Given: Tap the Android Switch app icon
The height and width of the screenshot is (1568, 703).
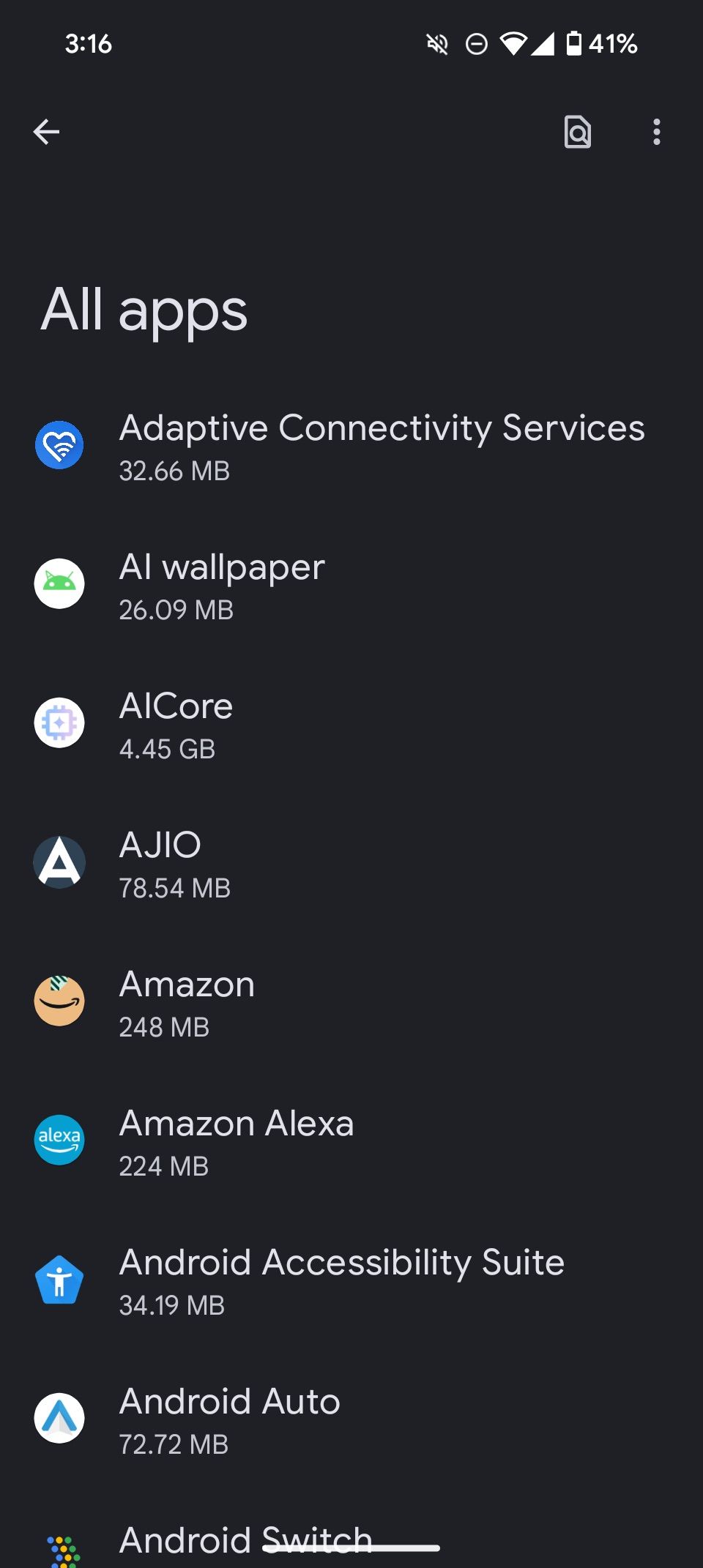Looking at the screenshot, I should click(x=60, y=1541).
